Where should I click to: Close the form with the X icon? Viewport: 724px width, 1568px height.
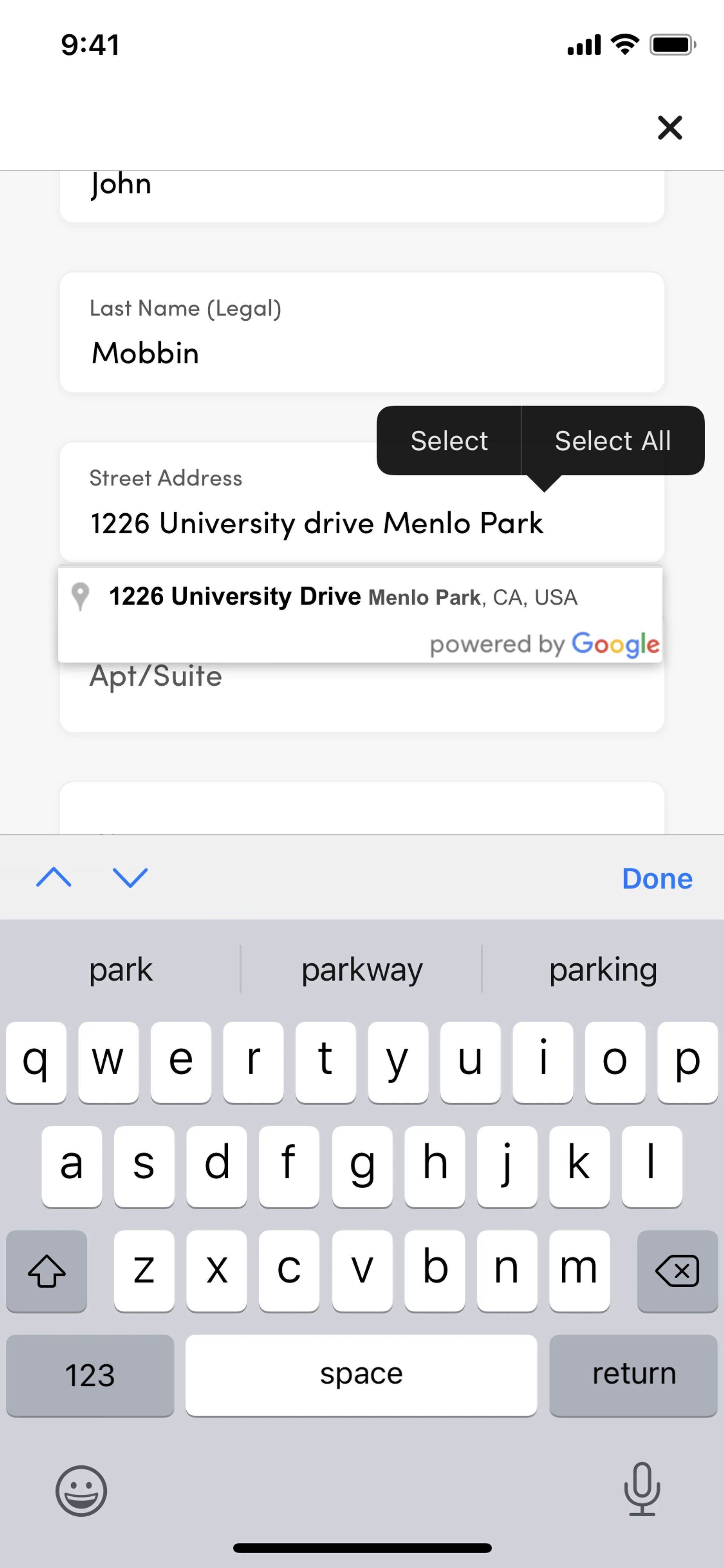[670, 128]
